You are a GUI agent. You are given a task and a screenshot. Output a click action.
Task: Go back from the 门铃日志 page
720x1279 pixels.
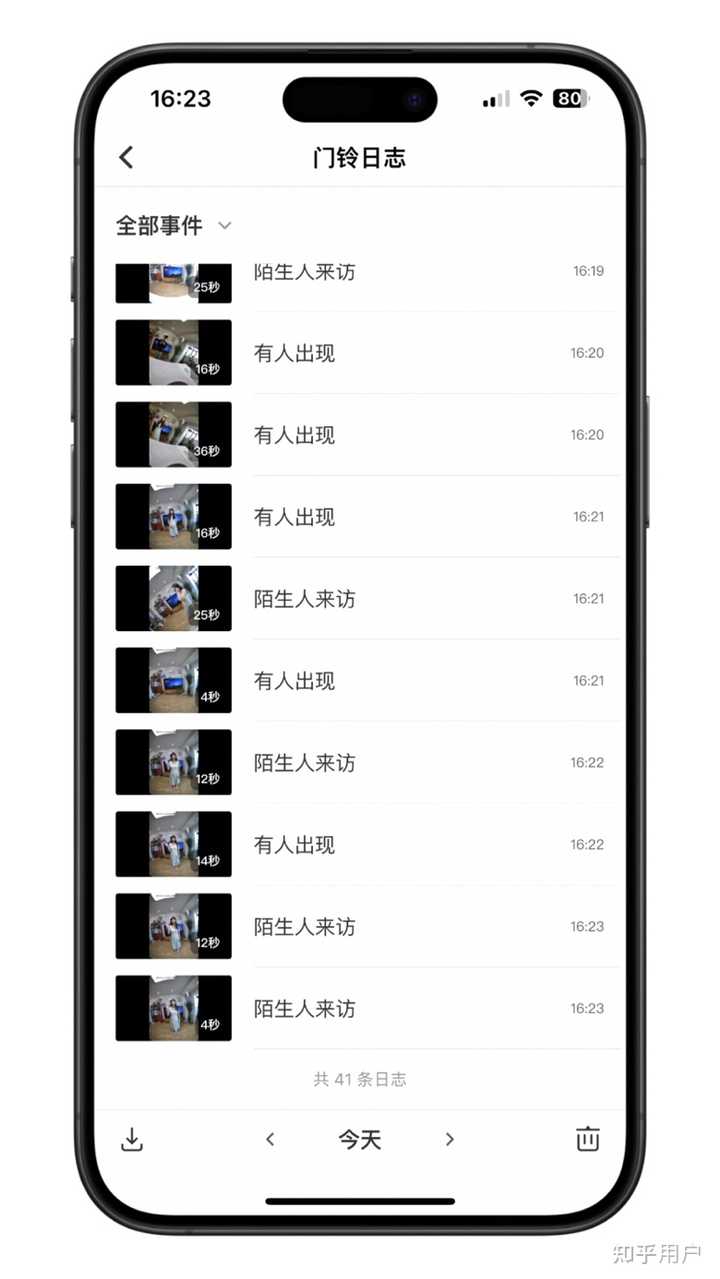tap(126, 157)
